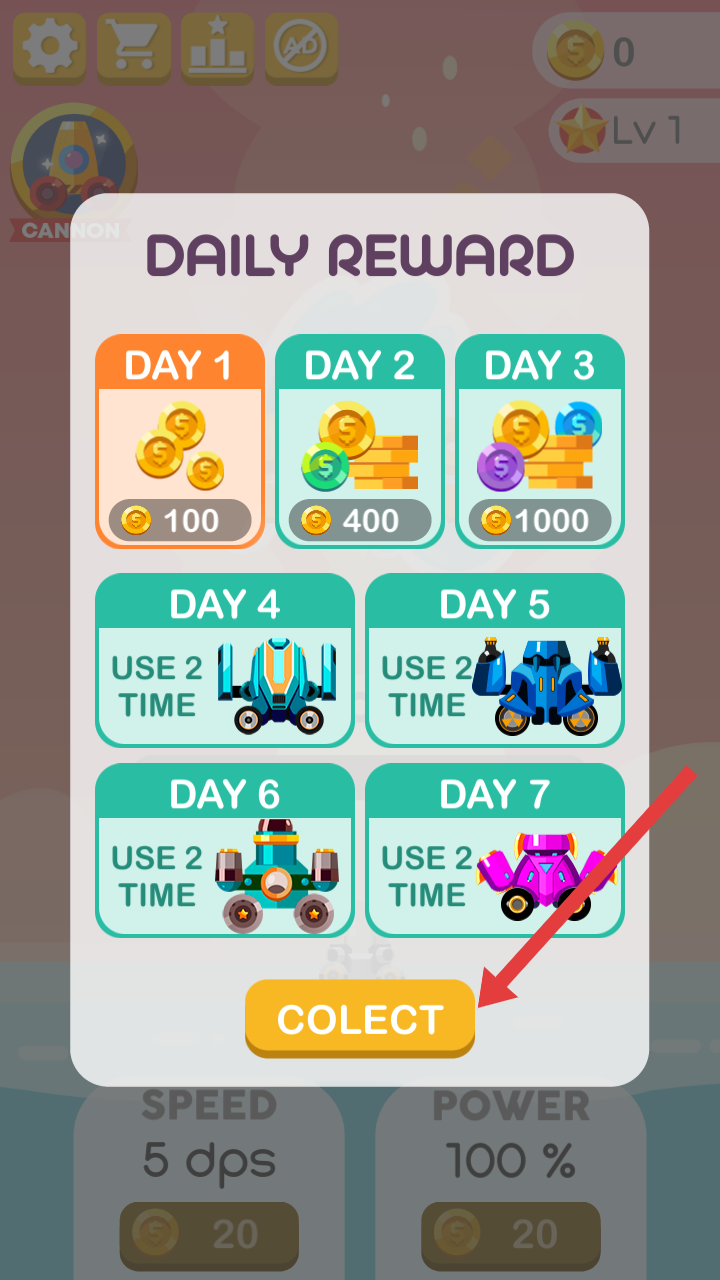Upgrade Power for 20 coins

coord(510,1234)
